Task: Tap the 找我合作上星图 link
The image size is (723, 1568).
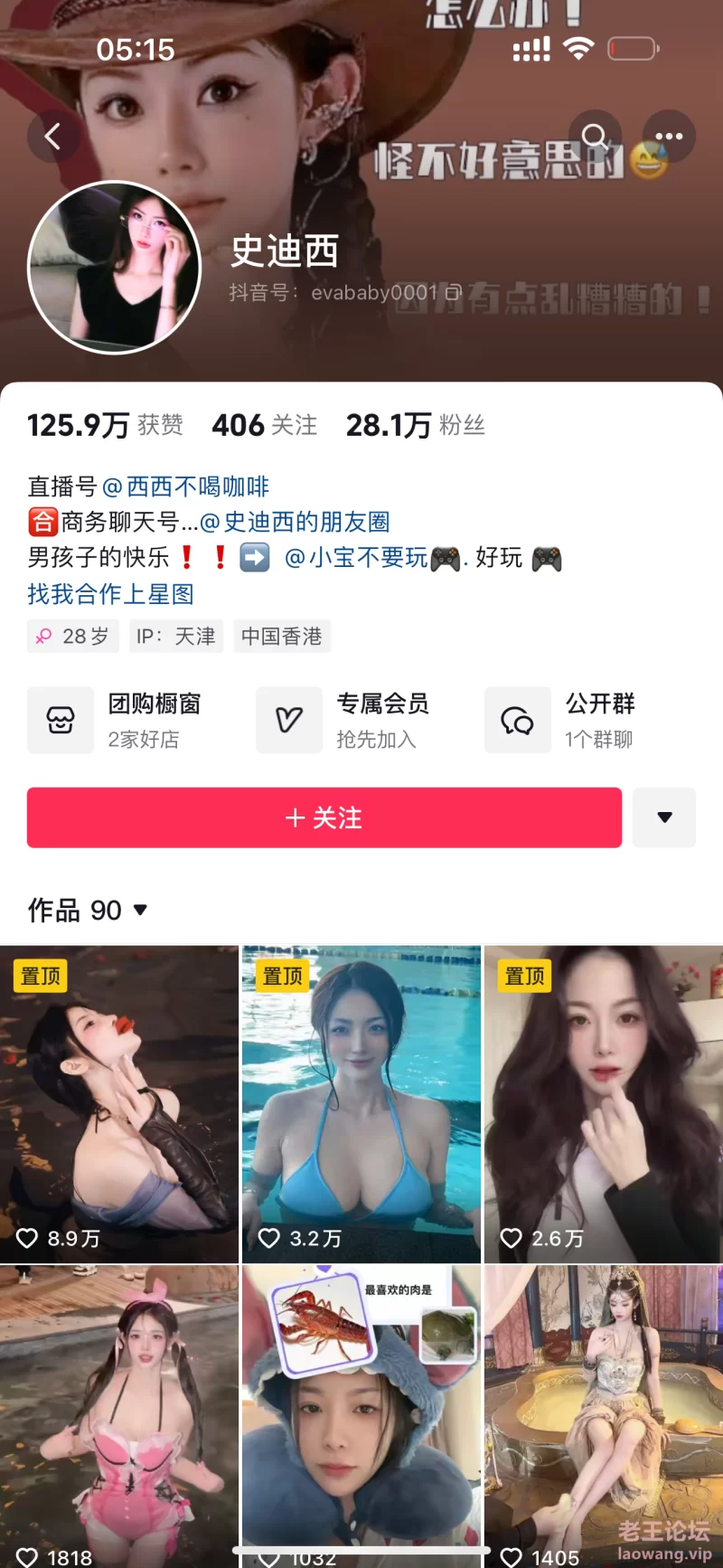Action: pyautogui.click(x=110, y=594)
